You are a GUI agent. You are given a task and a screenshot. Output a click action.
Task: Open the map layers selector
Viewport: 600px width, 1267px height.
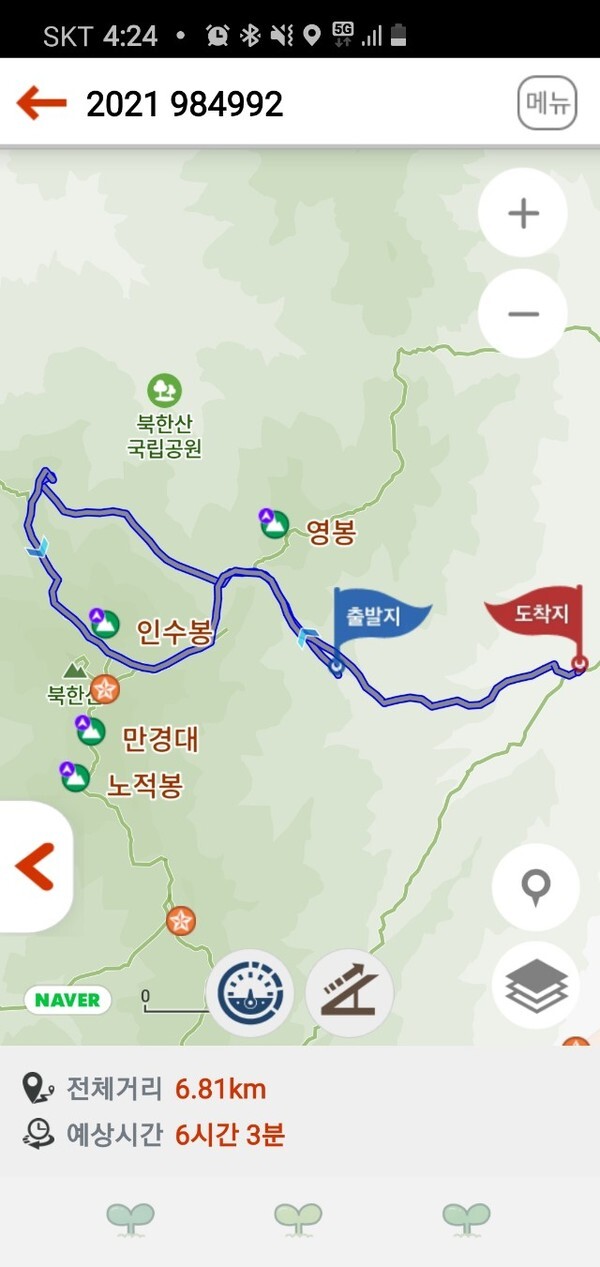click(x=536, y=986)
